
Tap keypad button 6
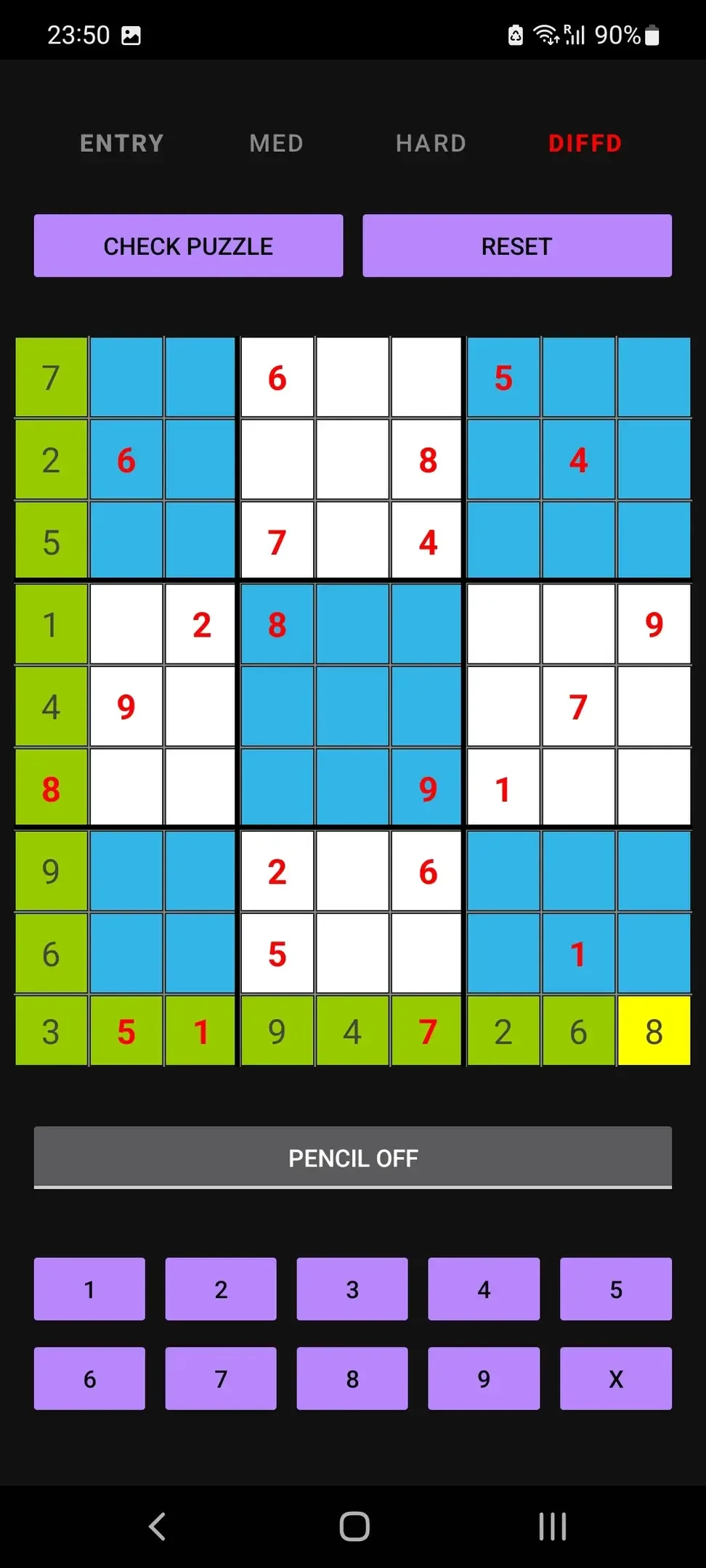point(89,1379)
